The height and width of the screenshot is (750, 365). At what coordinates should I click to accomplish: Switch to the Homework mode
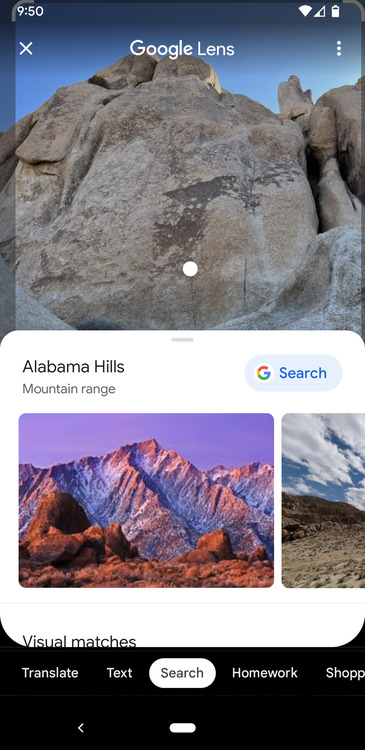(265, 673)
